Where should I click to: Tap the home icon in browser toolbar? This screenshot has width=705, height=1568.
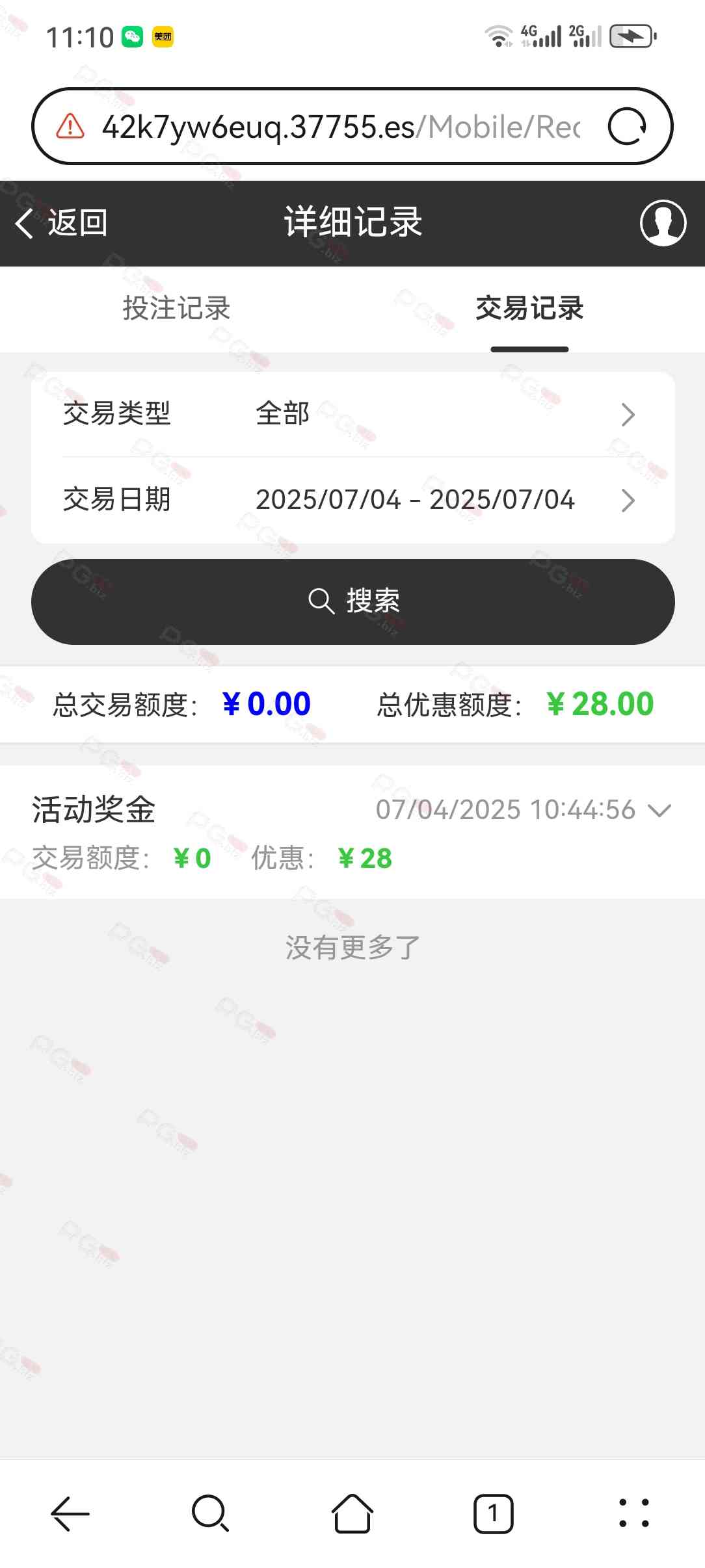tap(352, 1513)
